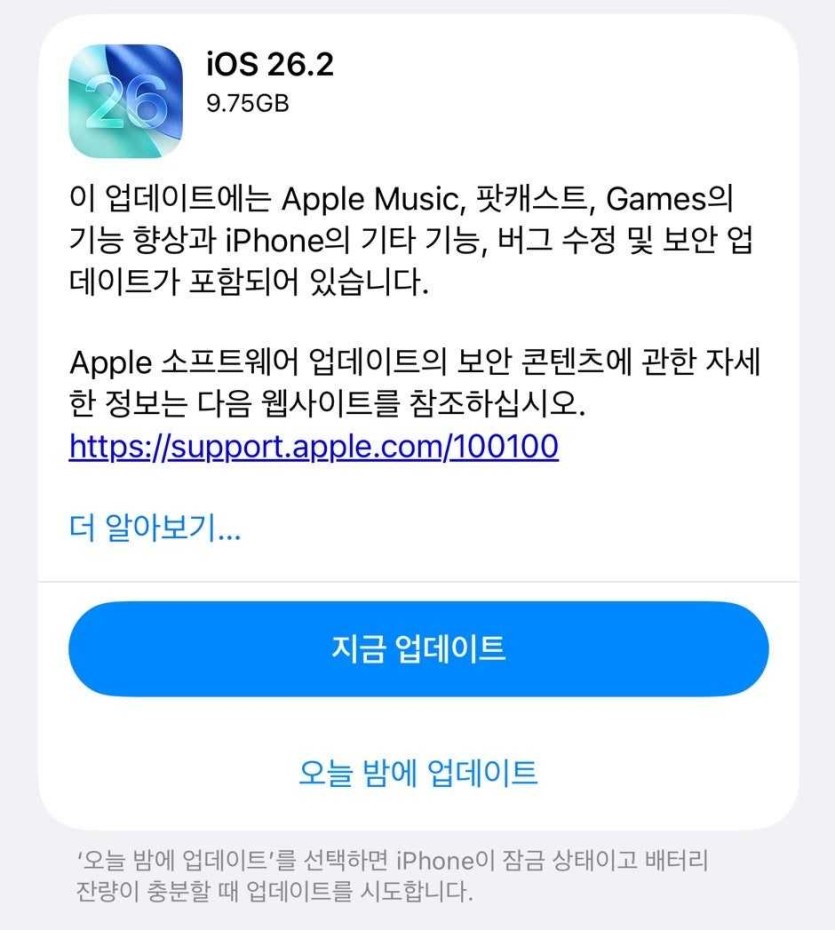Screen dimensions: 835x930
Task: Tap 더 알아보기 to learn more
Action: coord(155,528)
